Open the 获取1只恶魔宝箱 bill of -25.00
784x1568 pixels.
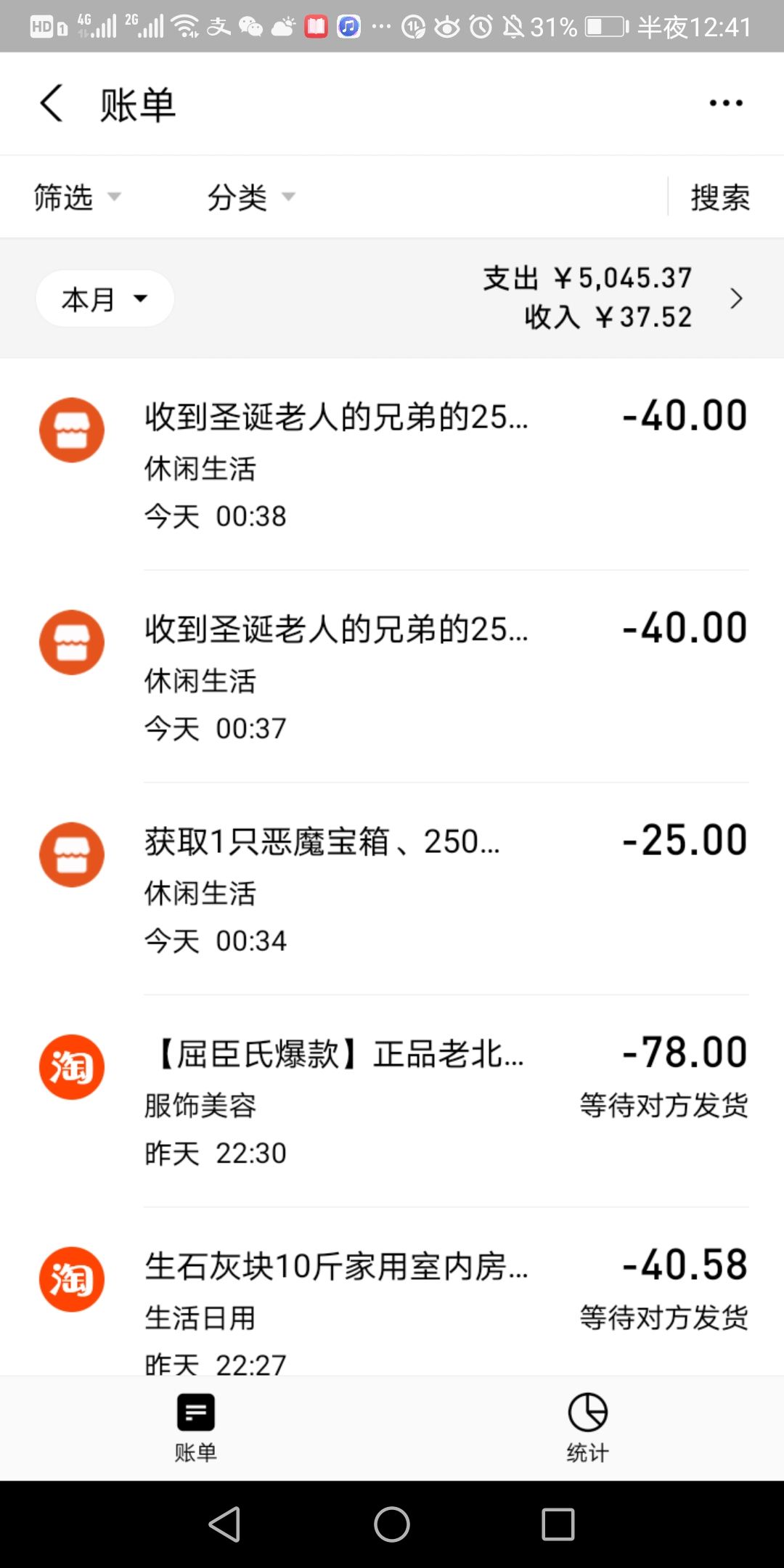392,889
